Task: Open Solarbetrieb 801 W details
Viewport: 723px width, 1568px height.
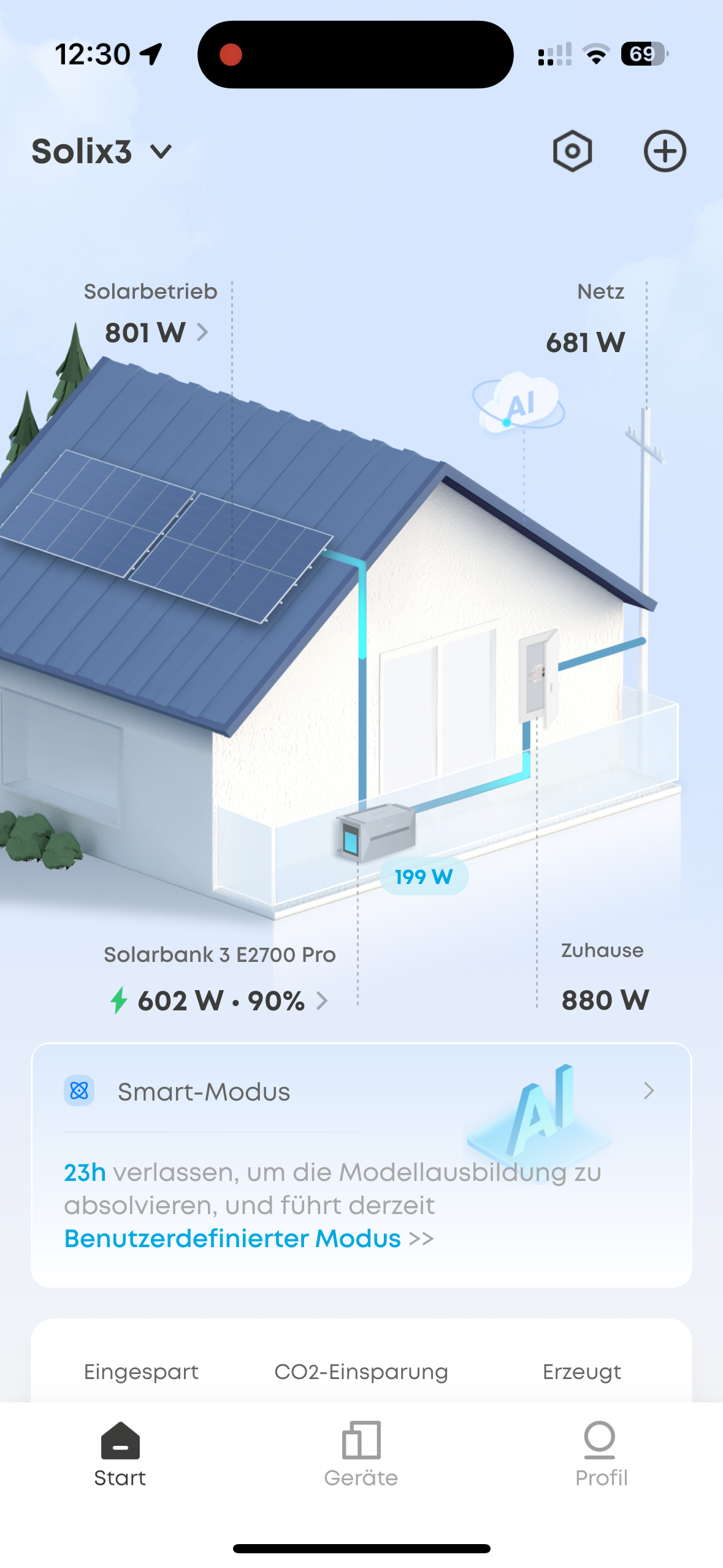Action: pos(156,333)
